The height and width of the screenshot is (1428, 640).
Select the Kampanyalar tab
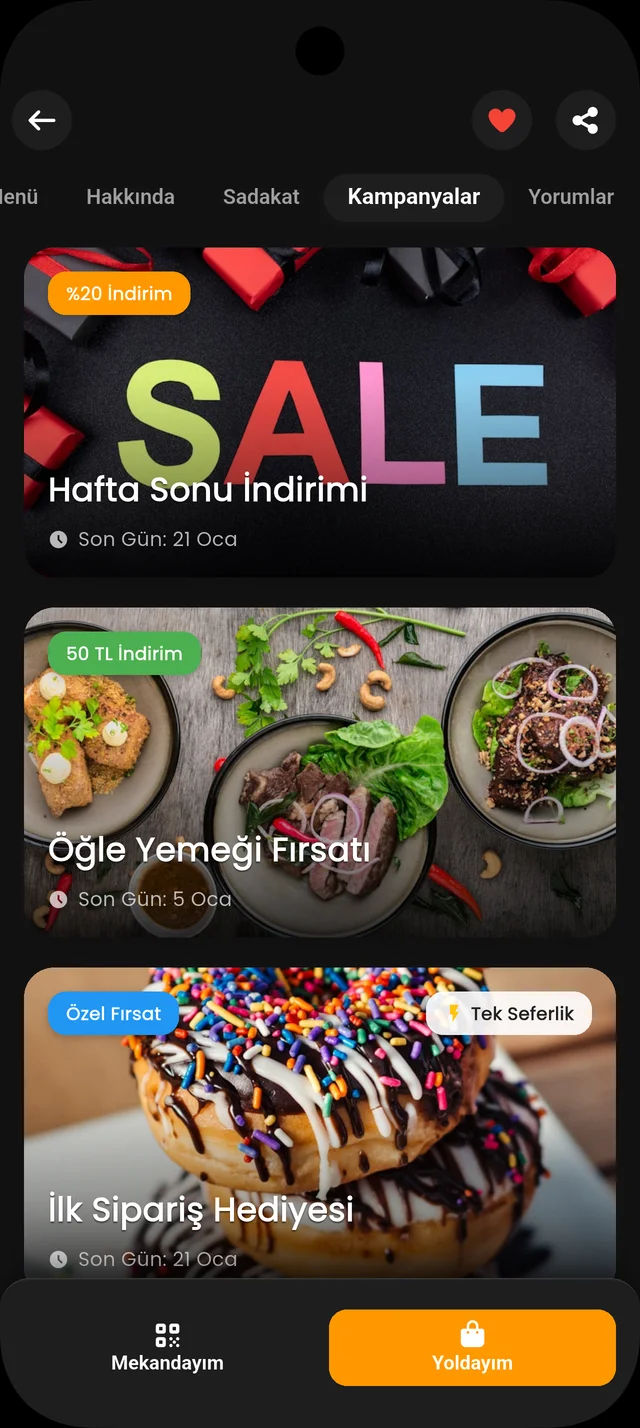pos(413,197)
